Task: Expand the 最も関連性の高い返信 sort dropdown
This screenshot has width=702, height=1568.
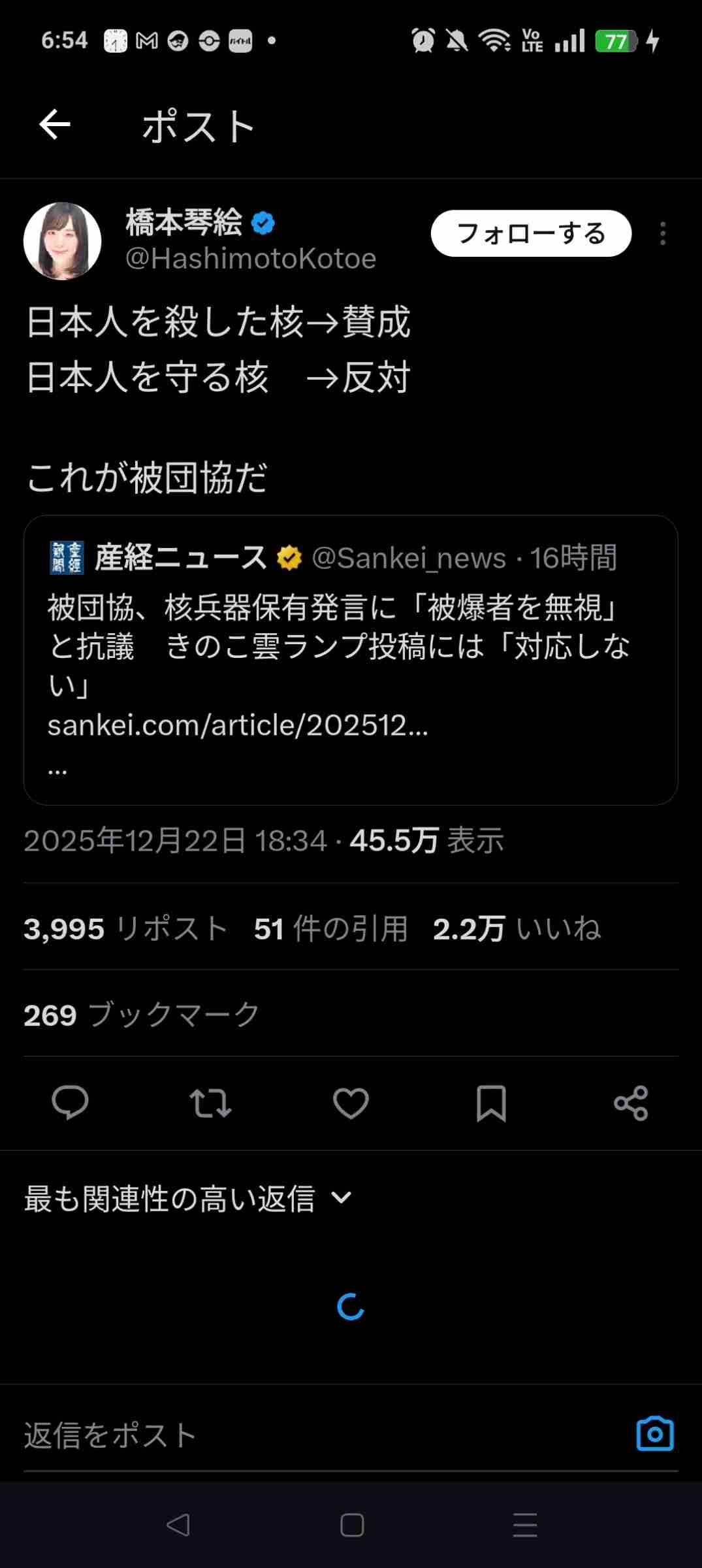Action: pyautogui.click(x=188, y=1198)
